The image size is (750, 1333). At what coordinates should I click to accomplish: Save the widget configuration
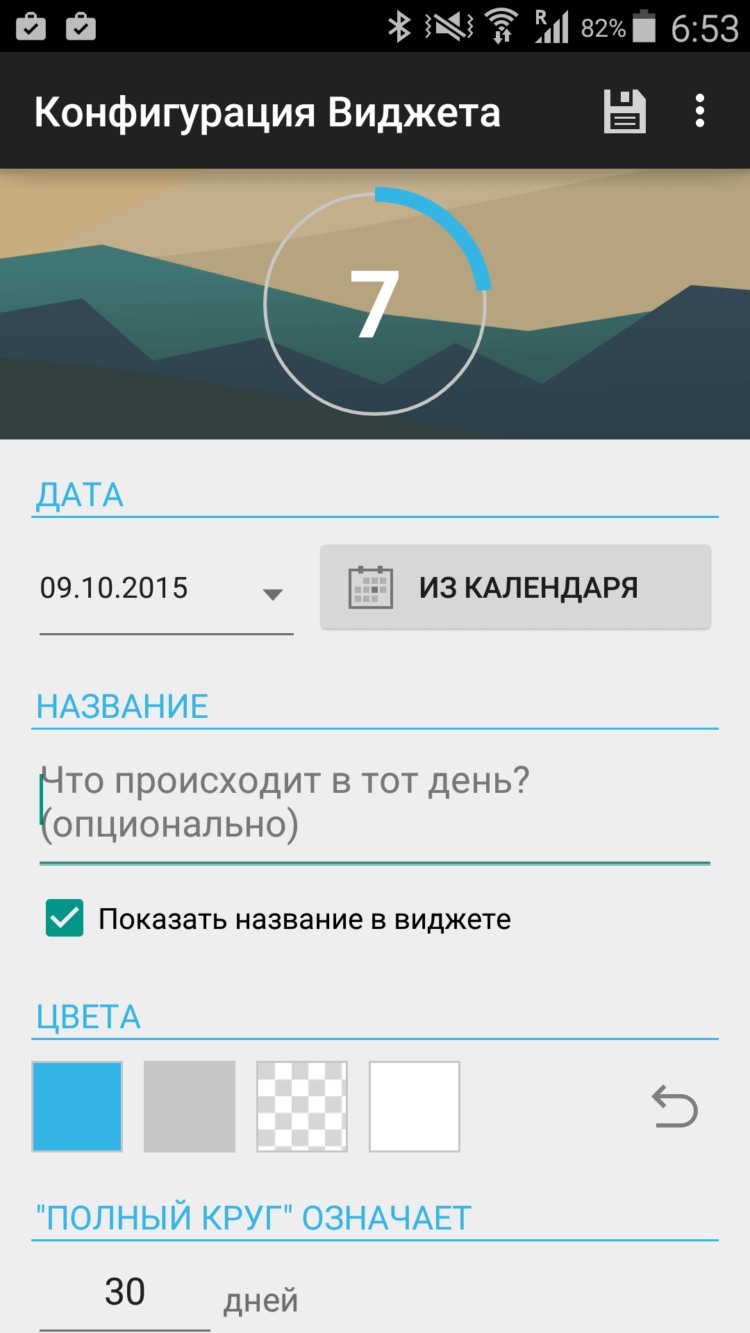pyautogui.click(x=623, y=110)
